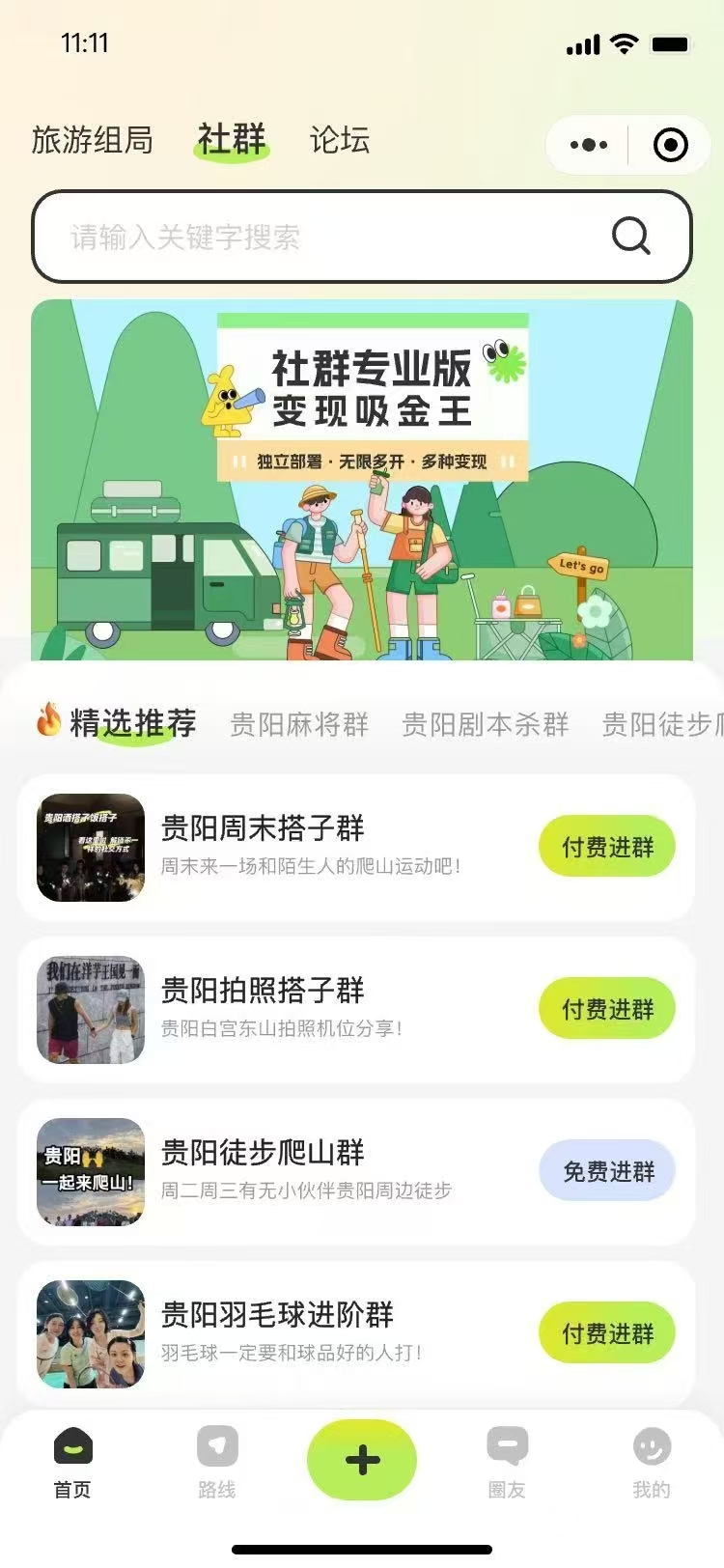Tap the keyword search field
This screenshot has height=1568, width=724.
(x=319, y=237)
